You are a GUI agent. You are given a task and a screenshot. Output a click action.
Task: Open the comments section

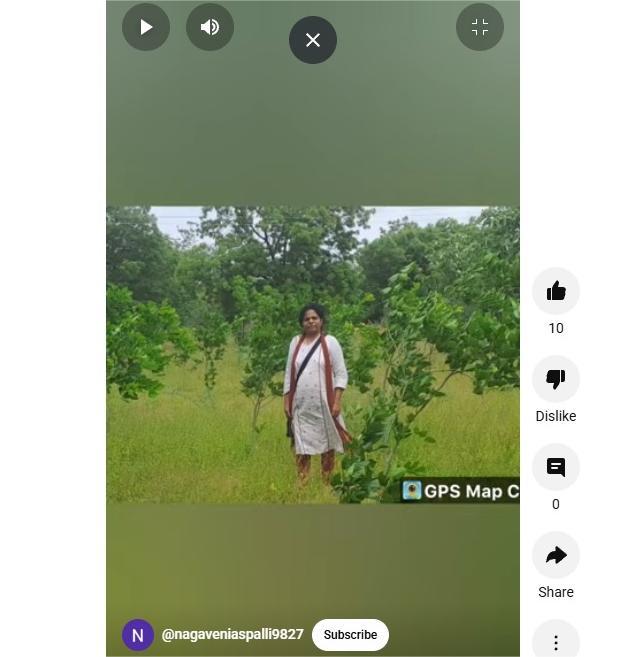pyautogui.click(x=556, y=467)
